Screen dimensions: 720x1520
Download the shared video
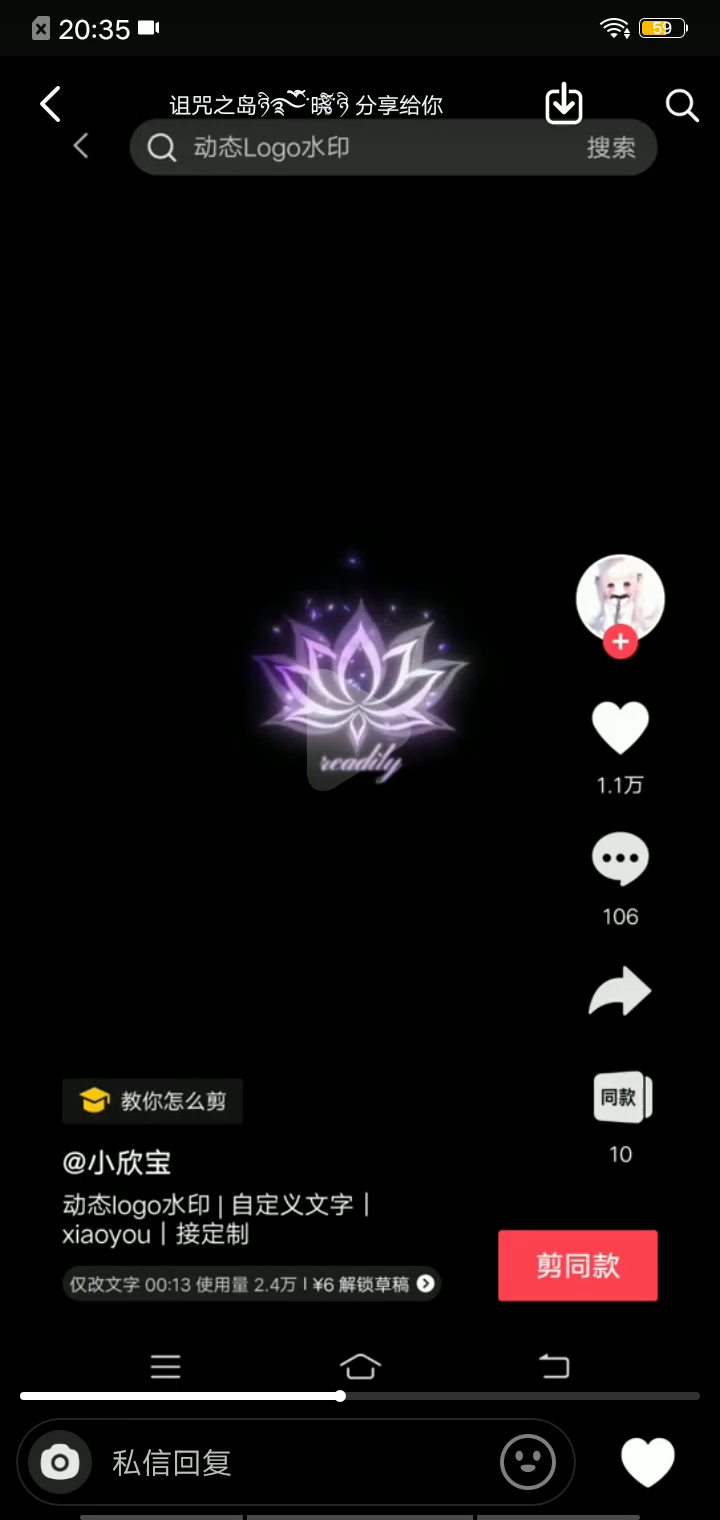(564, 103)
